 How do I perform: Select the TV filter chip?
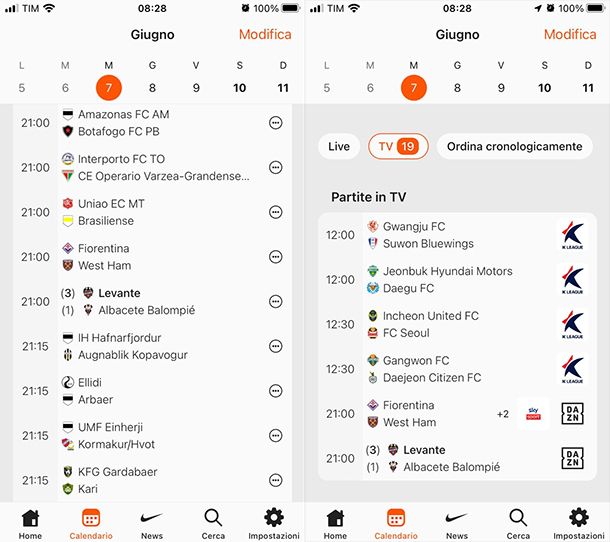coord(398,146)
